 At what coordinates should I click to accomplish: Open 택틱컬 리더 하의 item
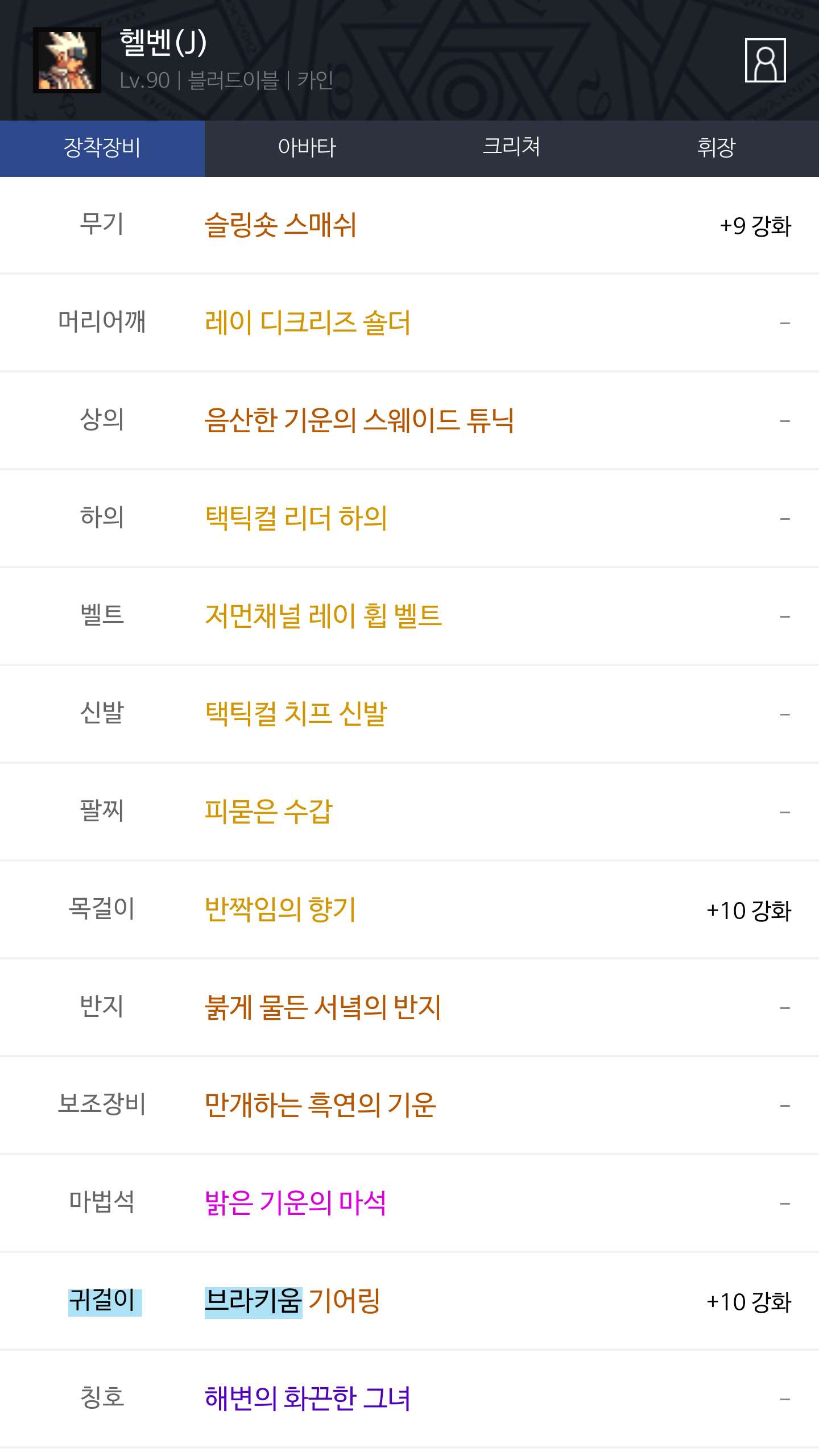coord(296,519)
